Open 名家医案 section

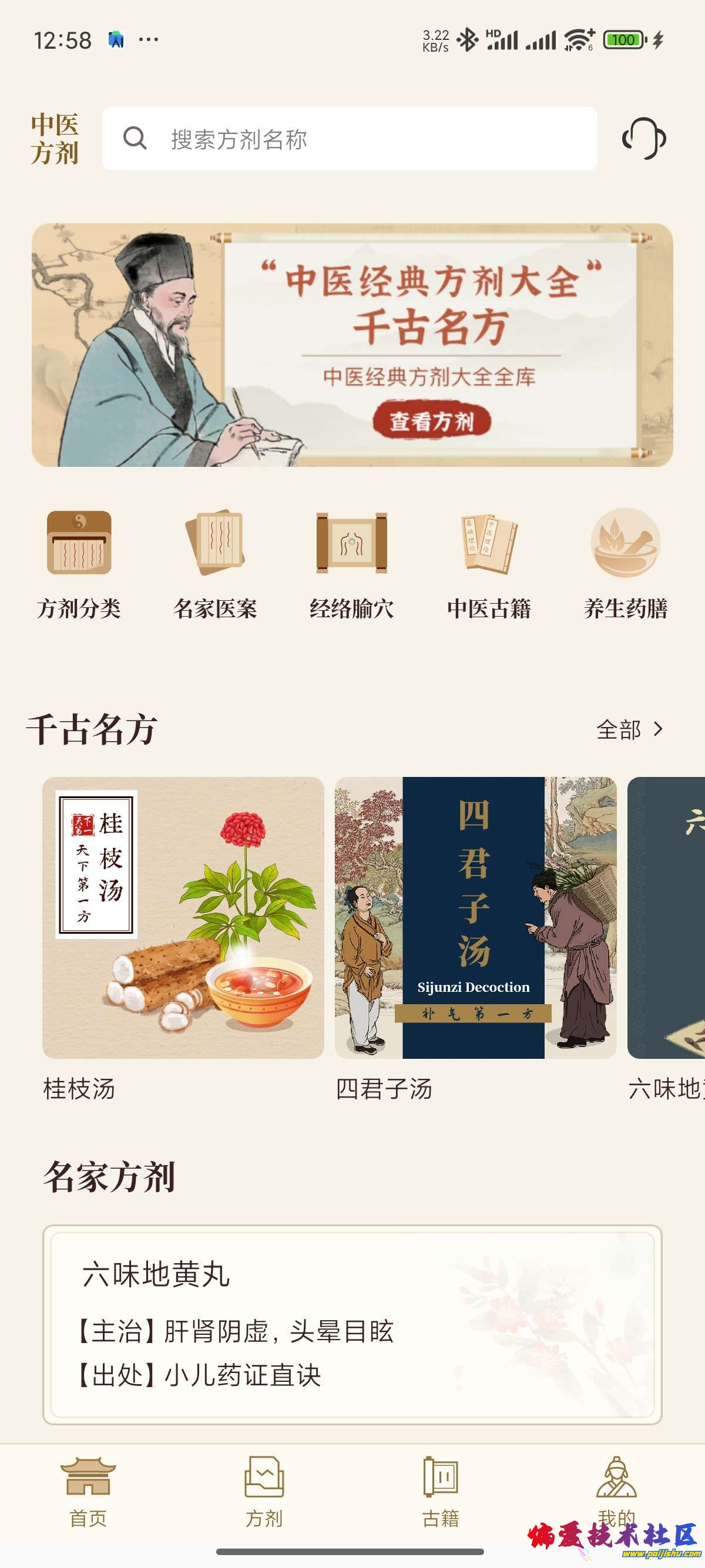tap(216, 563)
